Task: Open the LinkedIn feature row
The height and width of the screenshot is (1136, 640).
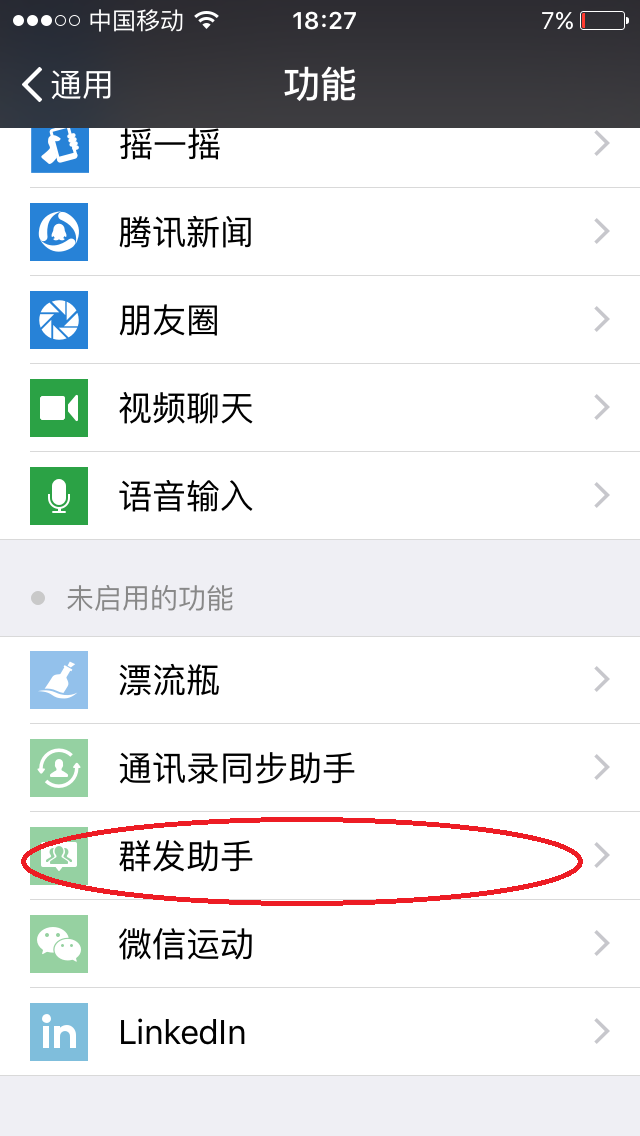Action: tap(320, 1032)
